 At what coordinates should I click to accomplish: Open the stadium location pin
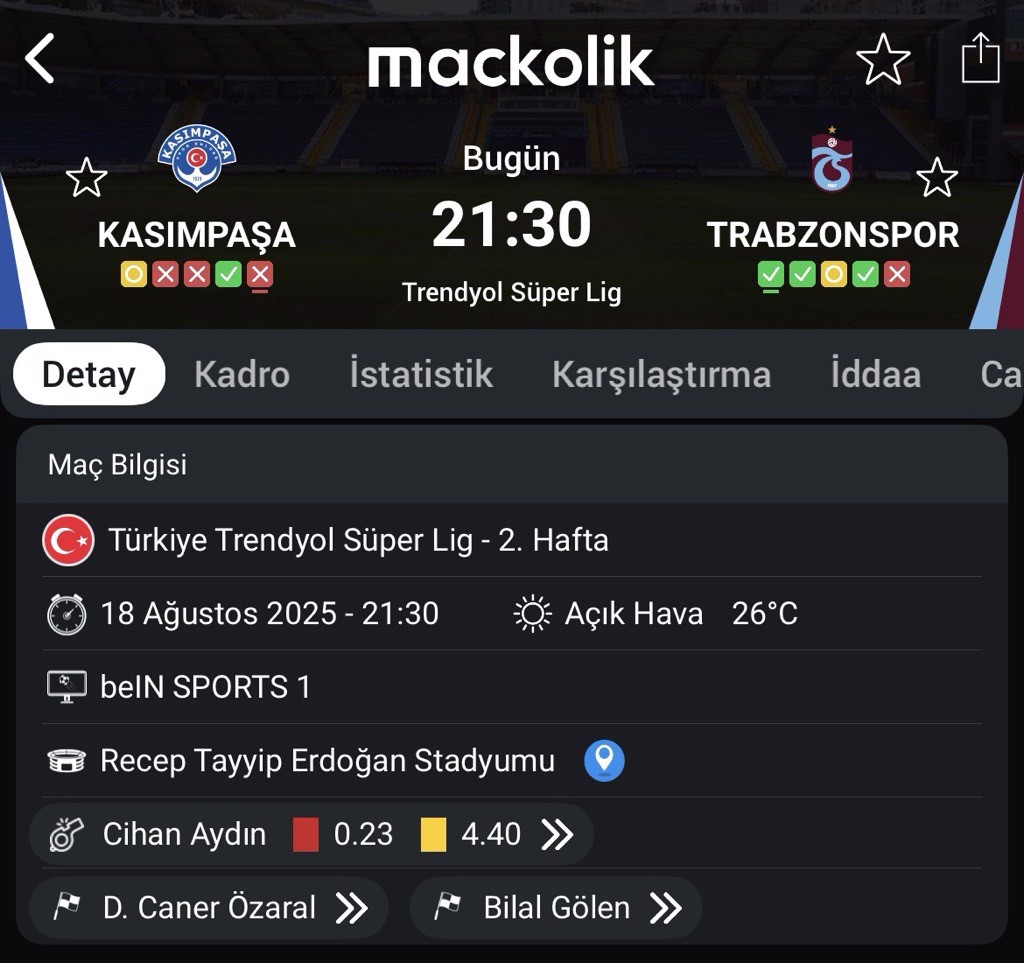604,761
